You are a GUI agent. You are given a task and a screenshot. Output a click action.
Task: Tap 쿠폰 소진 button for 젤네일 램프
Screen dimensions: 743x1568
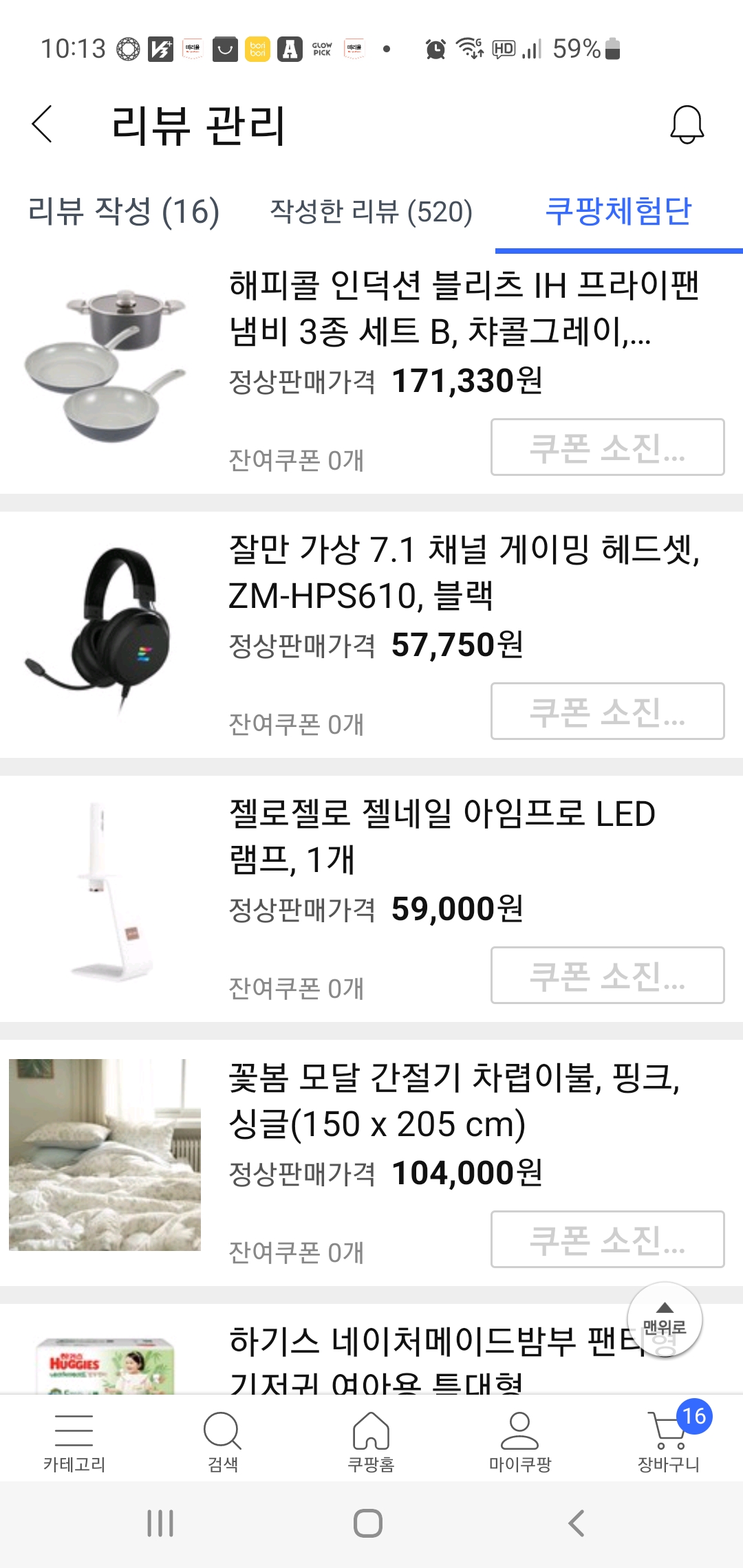607,976
